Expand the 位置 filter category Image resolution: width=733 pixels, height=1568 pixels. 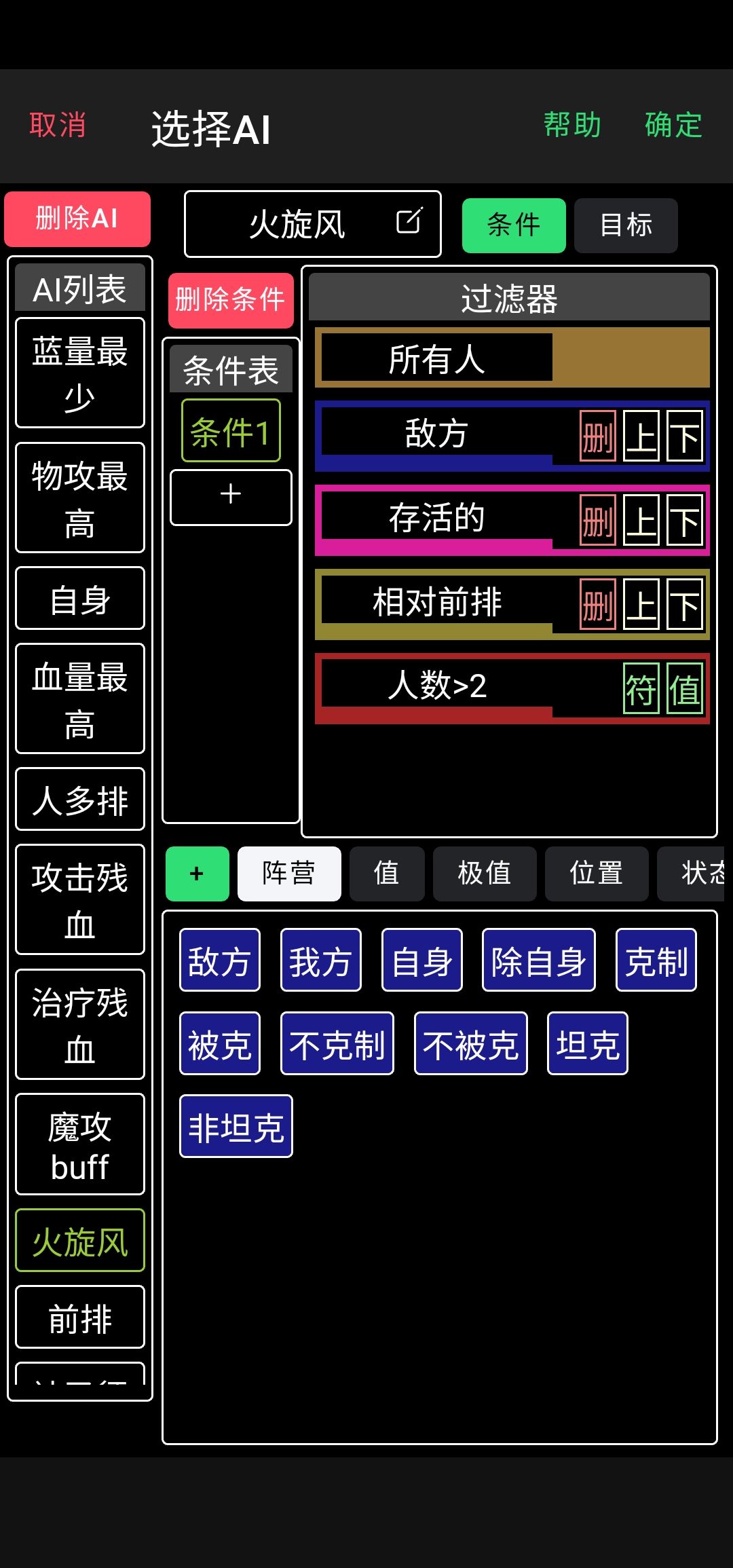pos(597,874)
